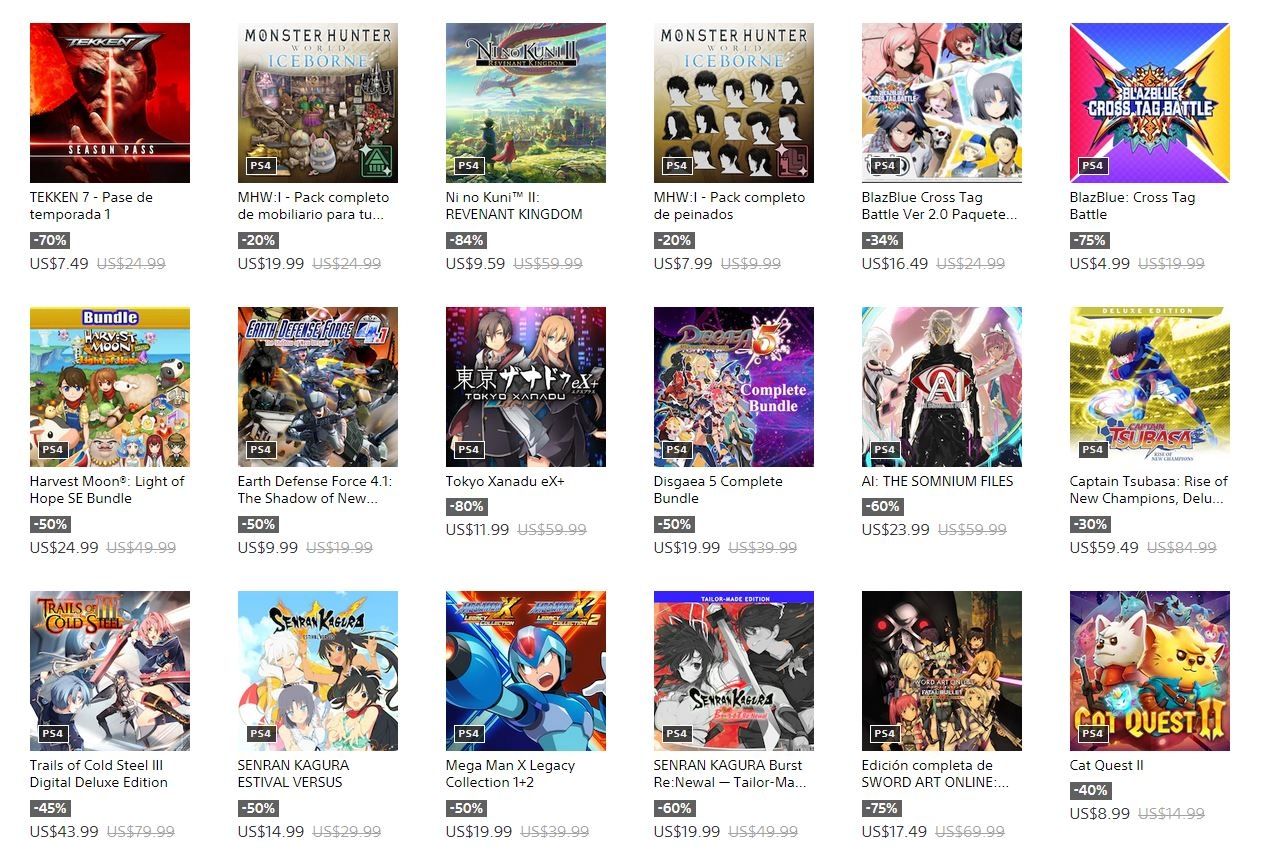The image size is (1277, 862).
Task: Open MHW:I Pack completo de peinados
Action: [734, 103]
